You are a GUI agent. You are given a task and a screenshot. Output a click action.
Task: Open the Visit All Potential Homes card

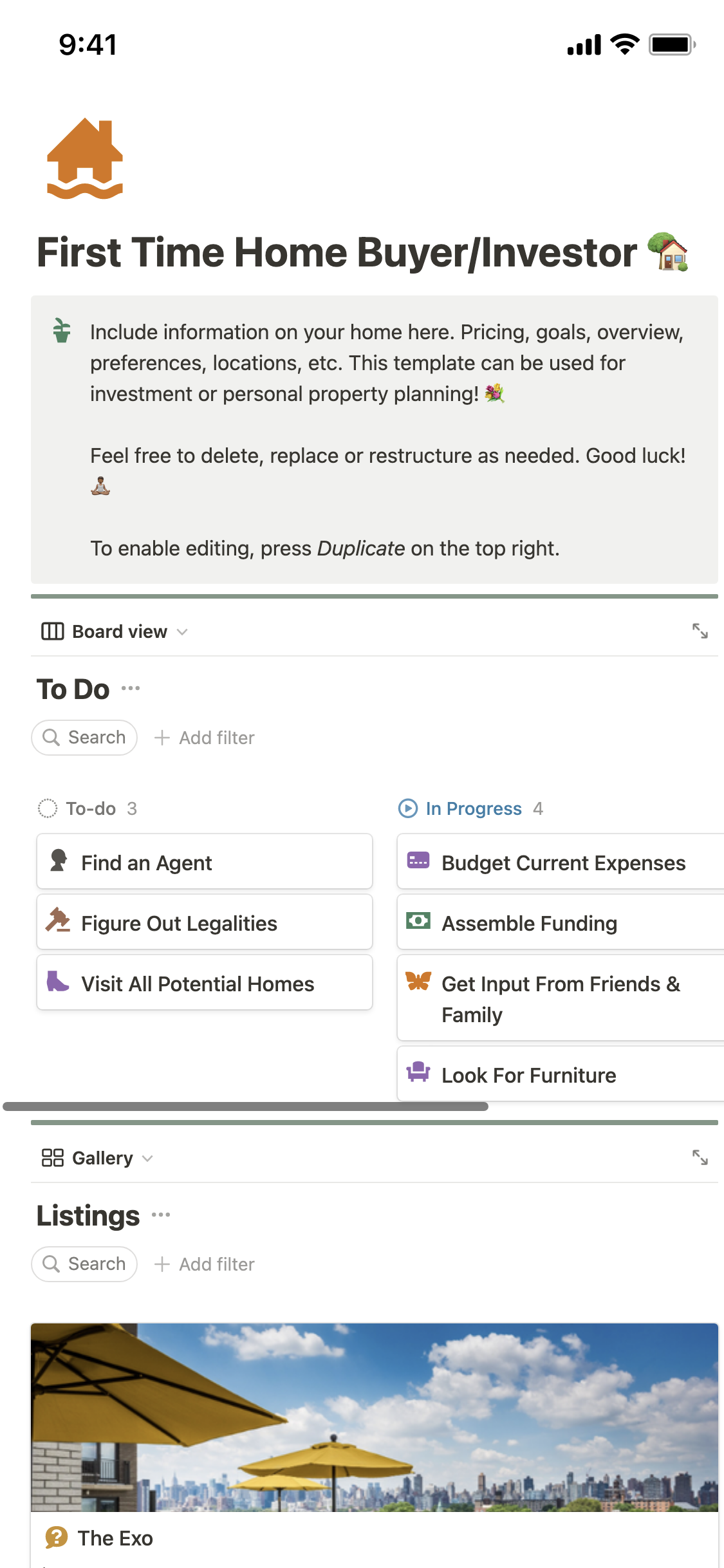coord(204,983)
